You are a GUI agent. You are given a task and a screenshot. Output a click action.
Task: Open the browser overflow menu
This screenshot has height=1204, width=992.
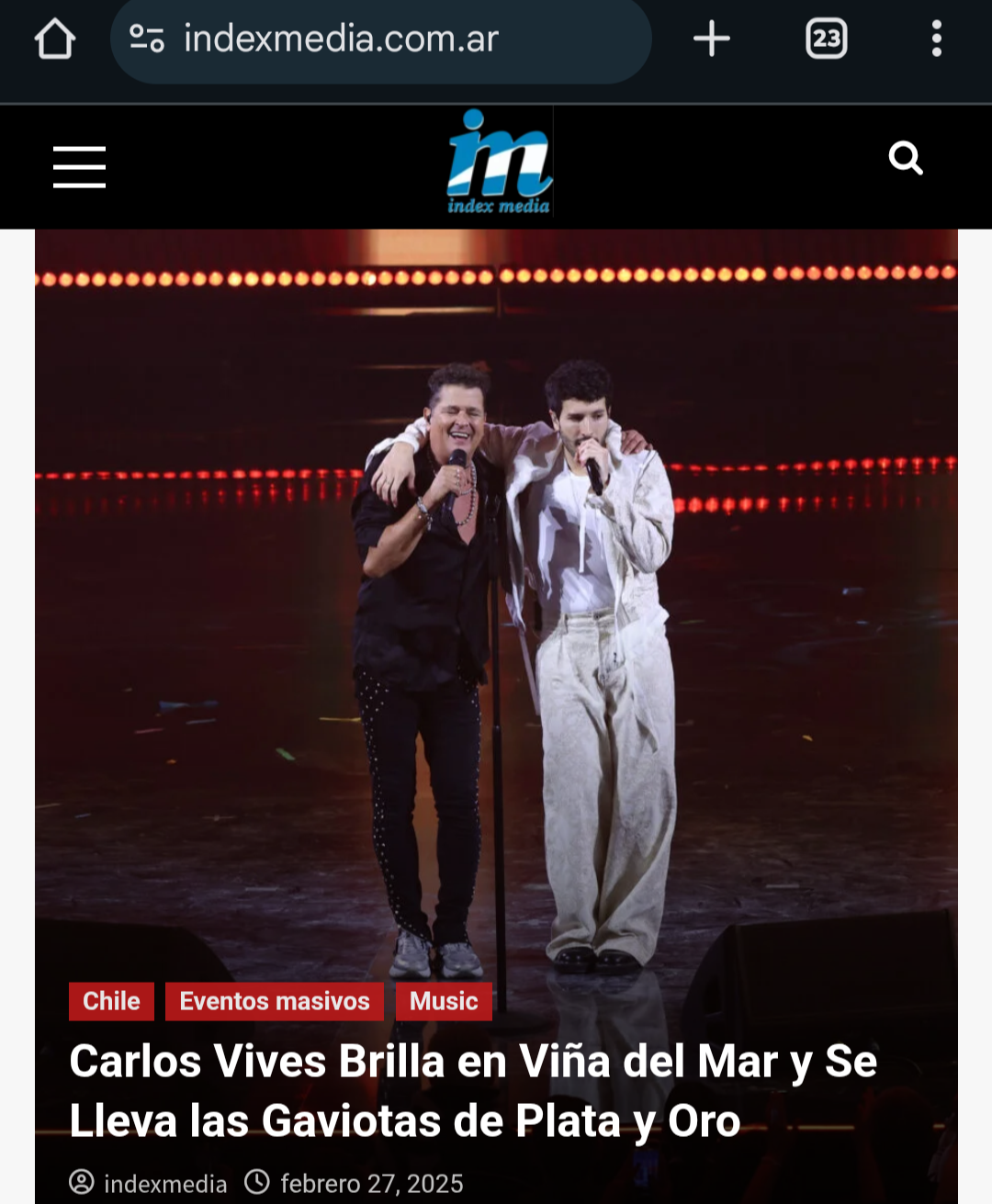pos(936,39)
